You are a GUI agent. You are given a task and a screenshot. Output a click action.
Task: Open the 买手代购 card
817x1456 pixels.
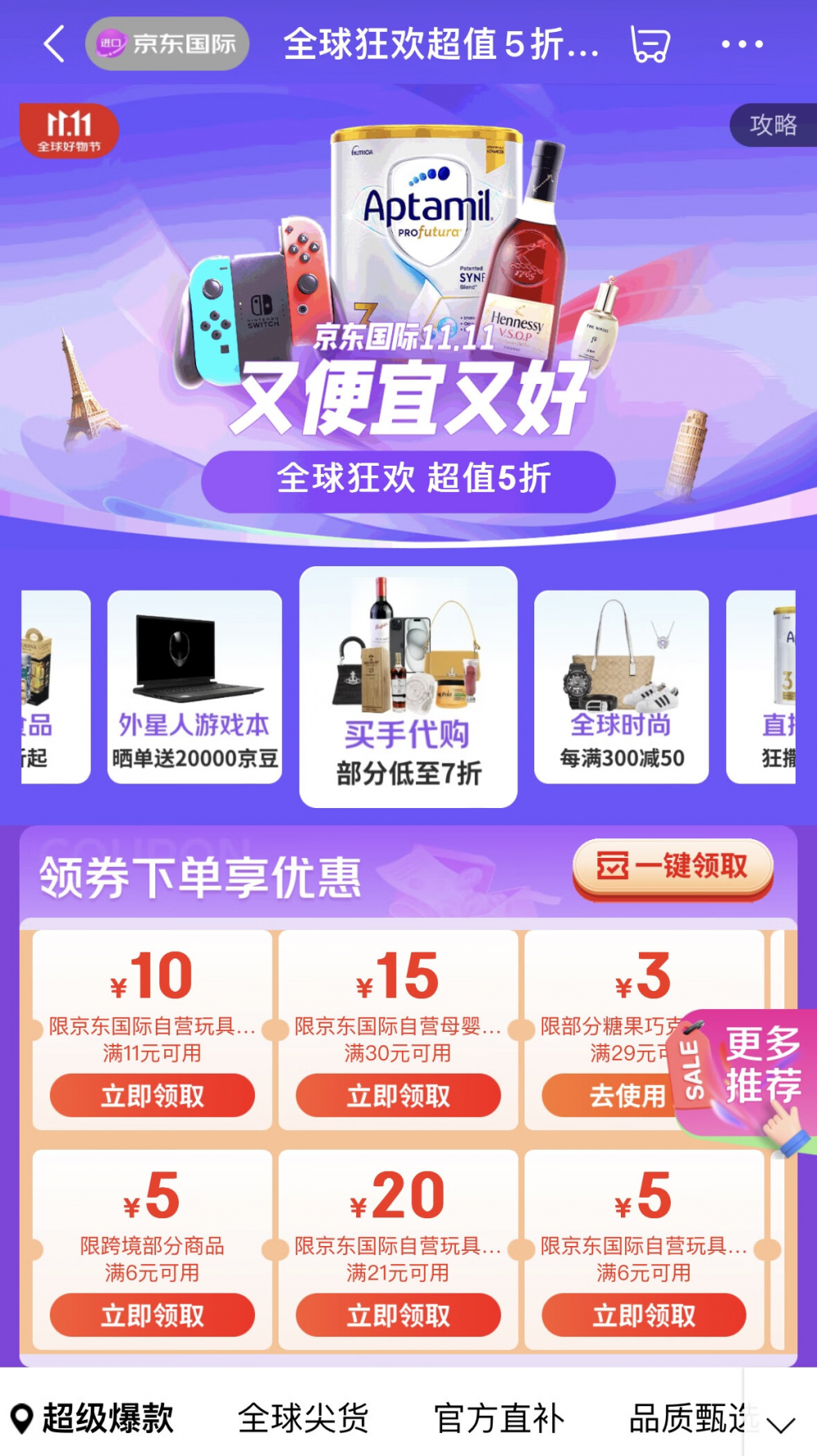point(408,686)
